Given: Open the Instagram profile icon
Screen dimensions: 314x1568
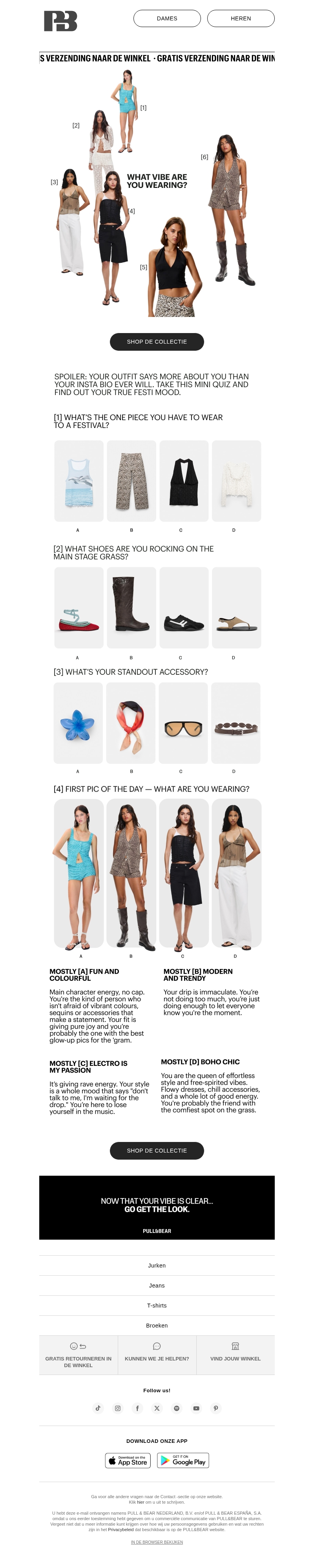Looking at the screenshot, I should click(117, 1408).
